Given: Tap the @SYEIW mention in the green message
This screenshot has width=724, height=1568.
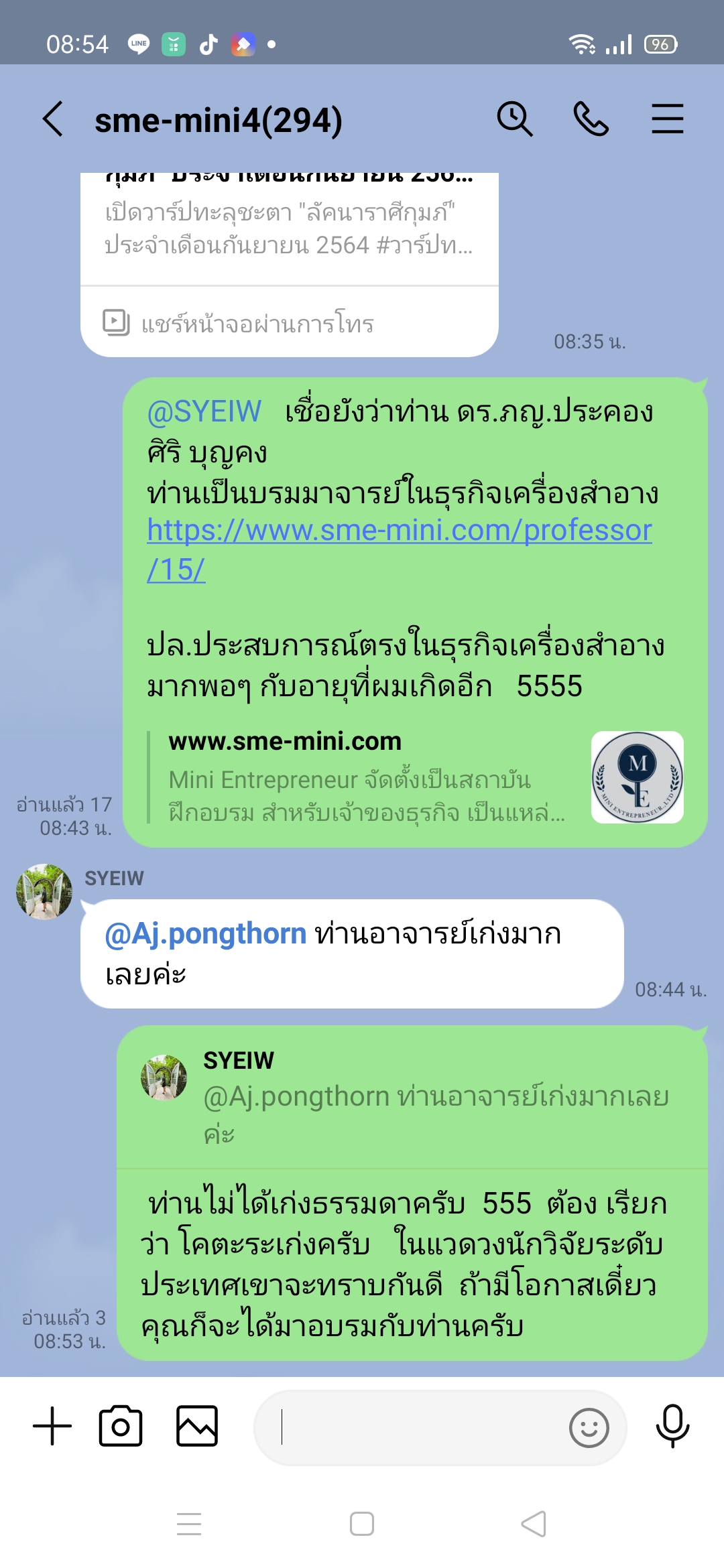Looking at the screenshot, I should (x=204, y=411).
